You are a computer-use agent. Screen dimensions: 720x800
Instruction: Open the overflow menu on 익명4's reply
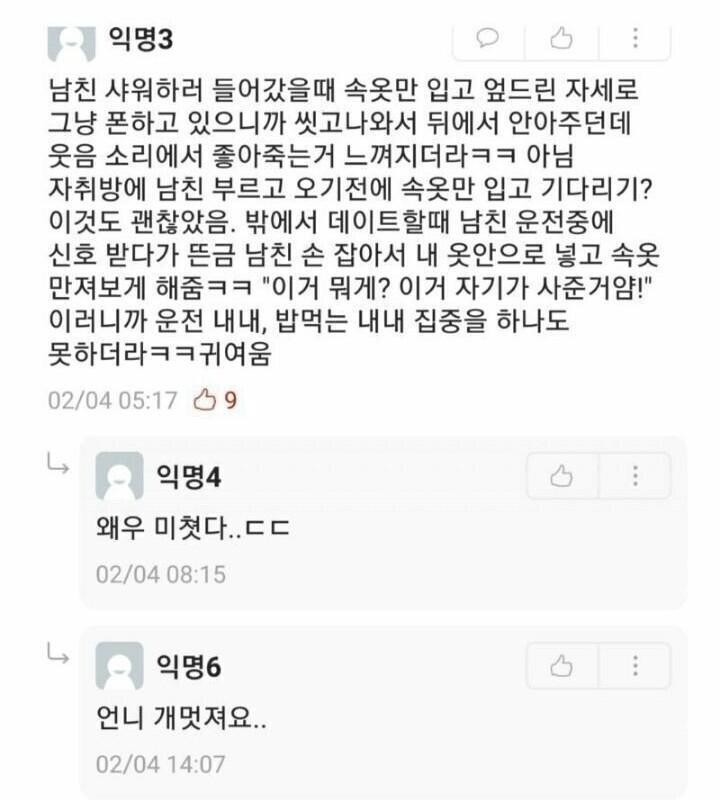pyautogui.click(x=635, y=476)
